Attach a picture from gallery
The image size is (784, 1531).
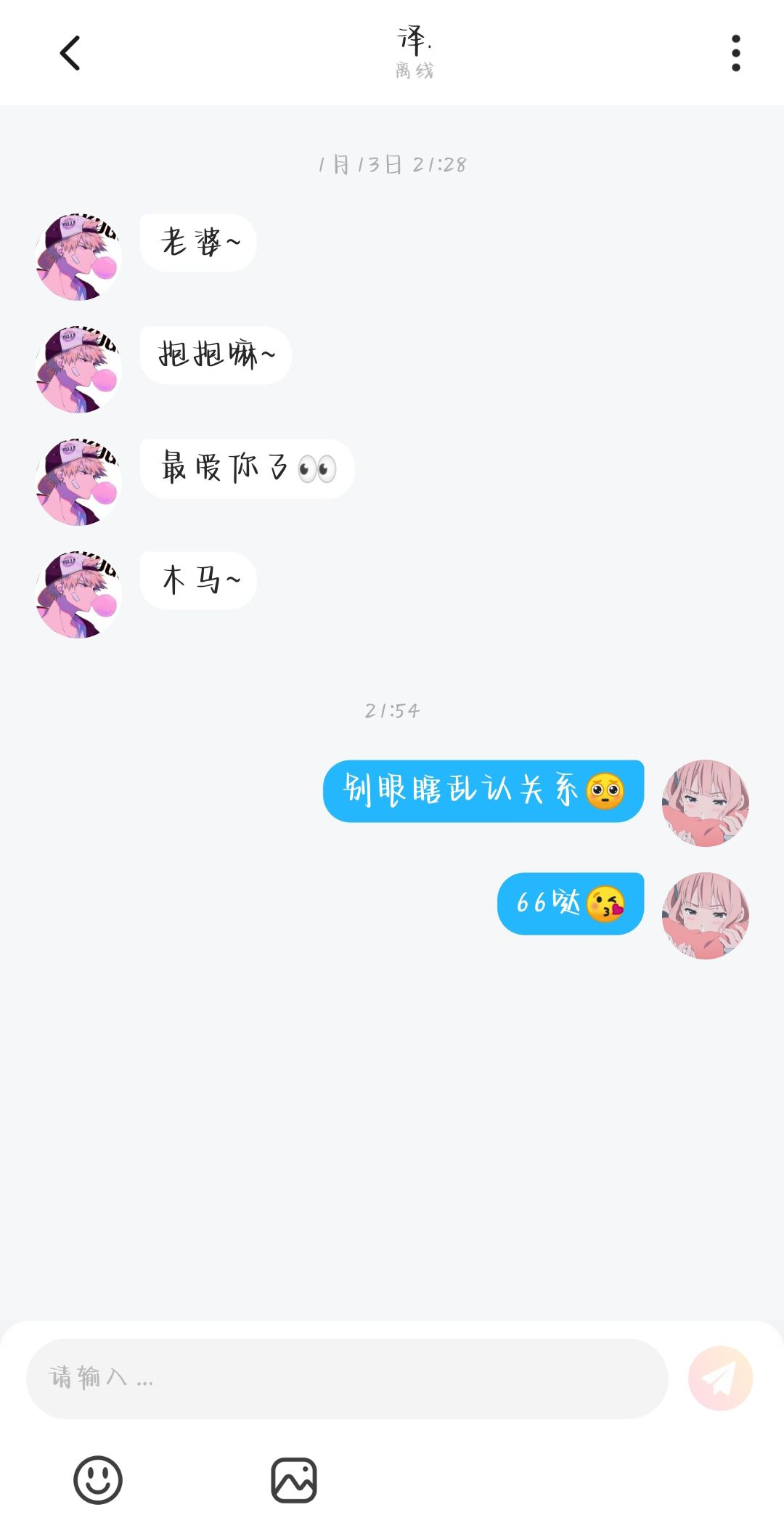[x=294, y=1479]
